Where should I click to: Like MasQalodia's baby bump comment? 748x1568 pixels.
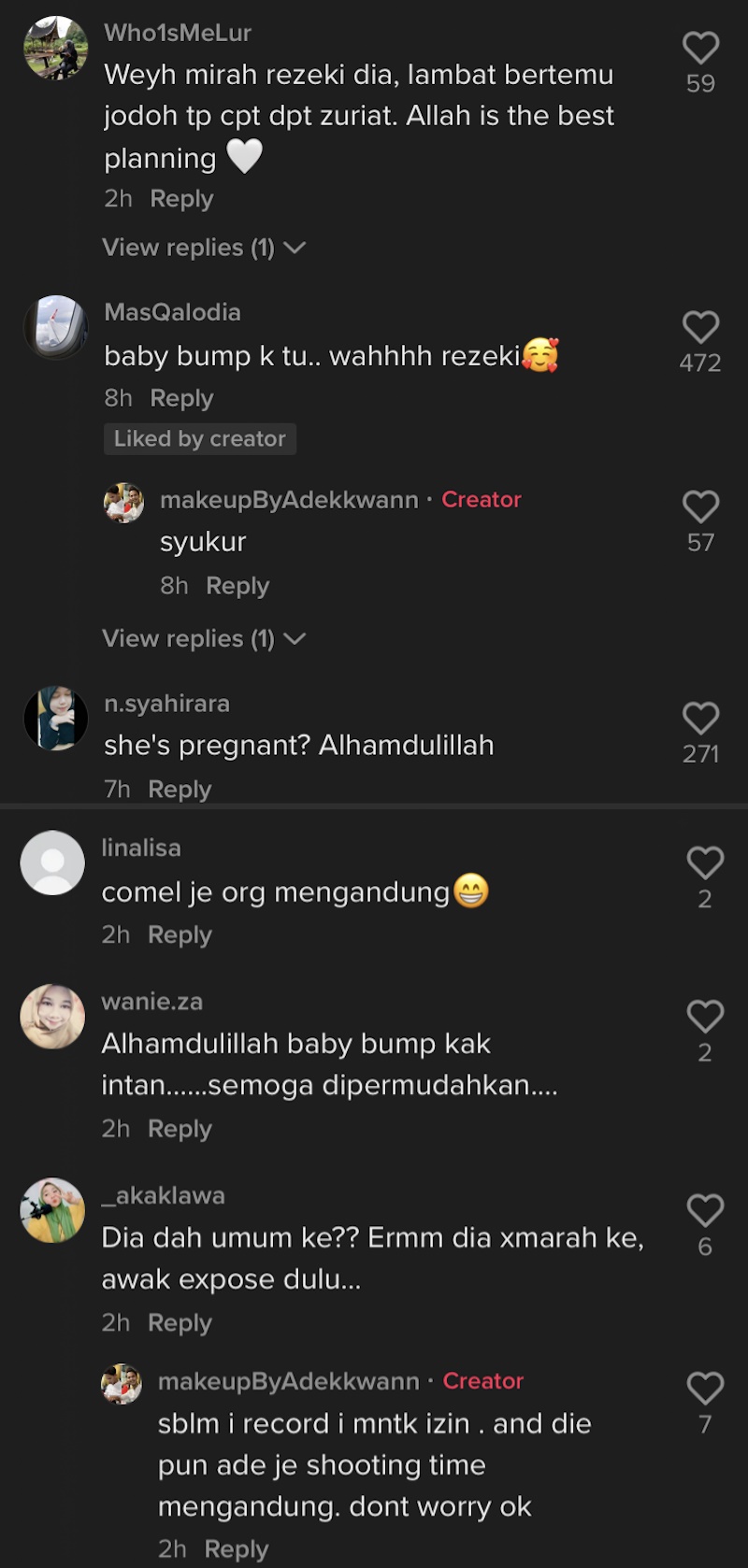point(700,327)
